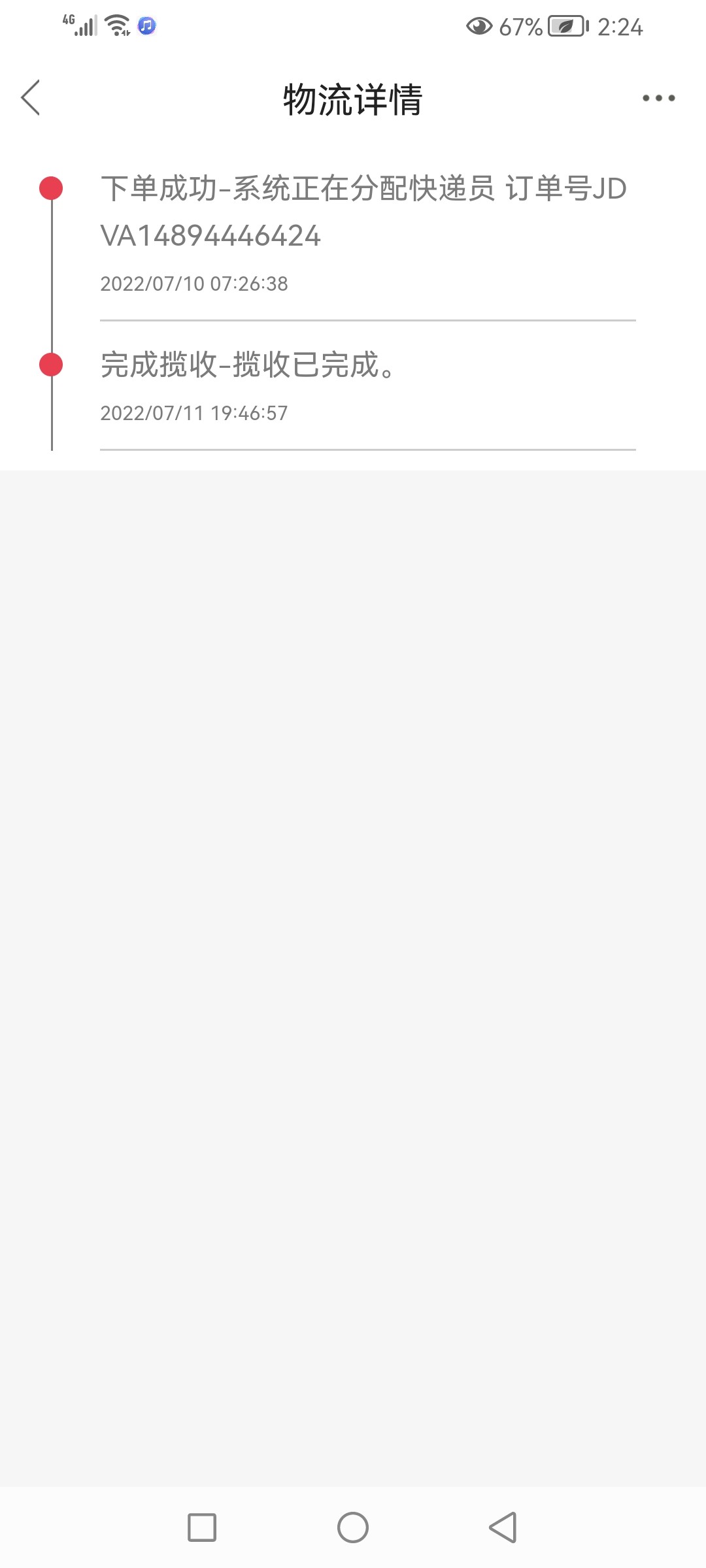Image resolution: width=706 pixels, height=1568 pixels.
Task: Tap the system home button
Action: [353, 1527]
